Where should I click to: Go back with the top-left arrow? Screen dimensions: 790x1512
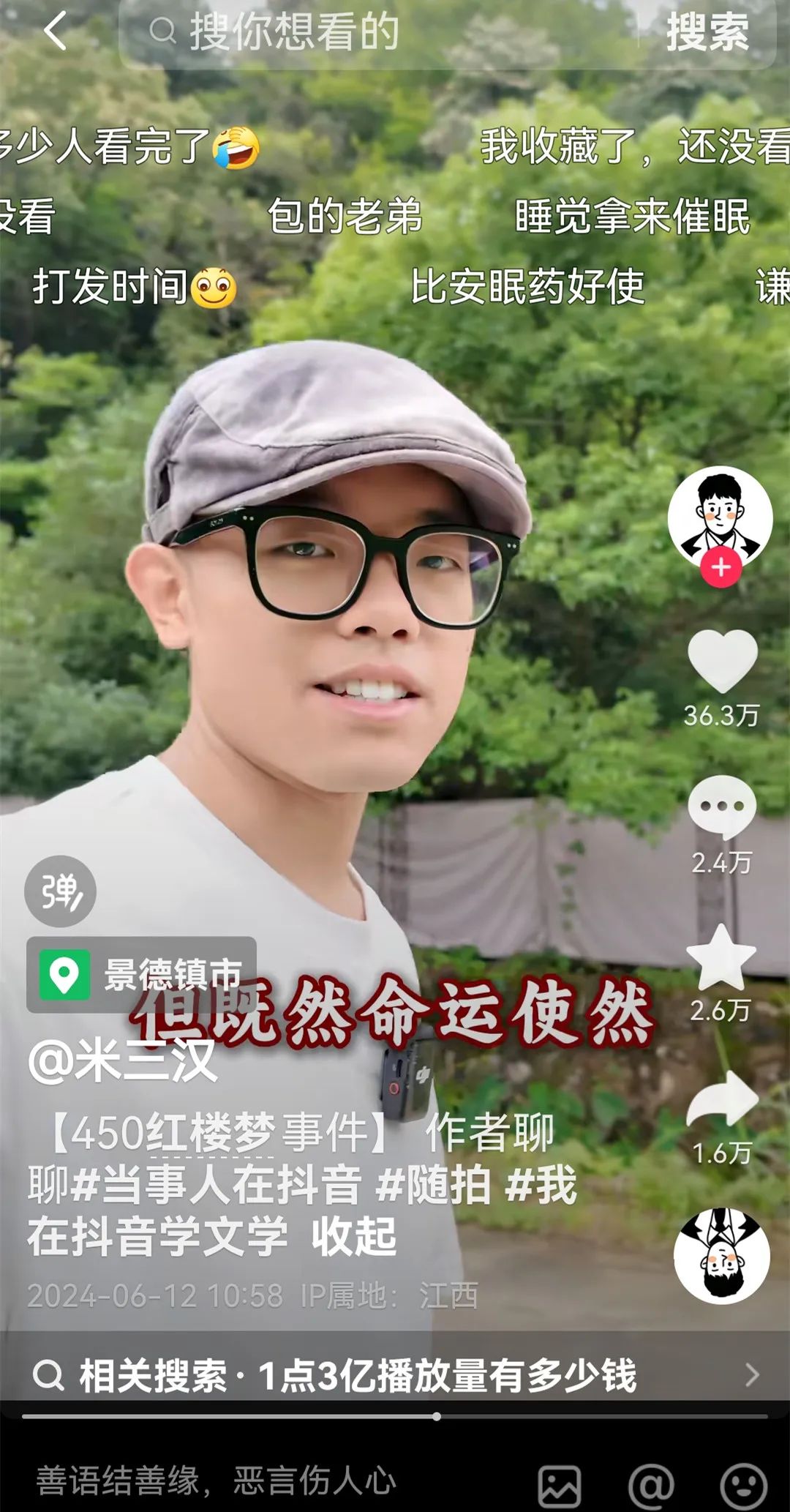56,31
